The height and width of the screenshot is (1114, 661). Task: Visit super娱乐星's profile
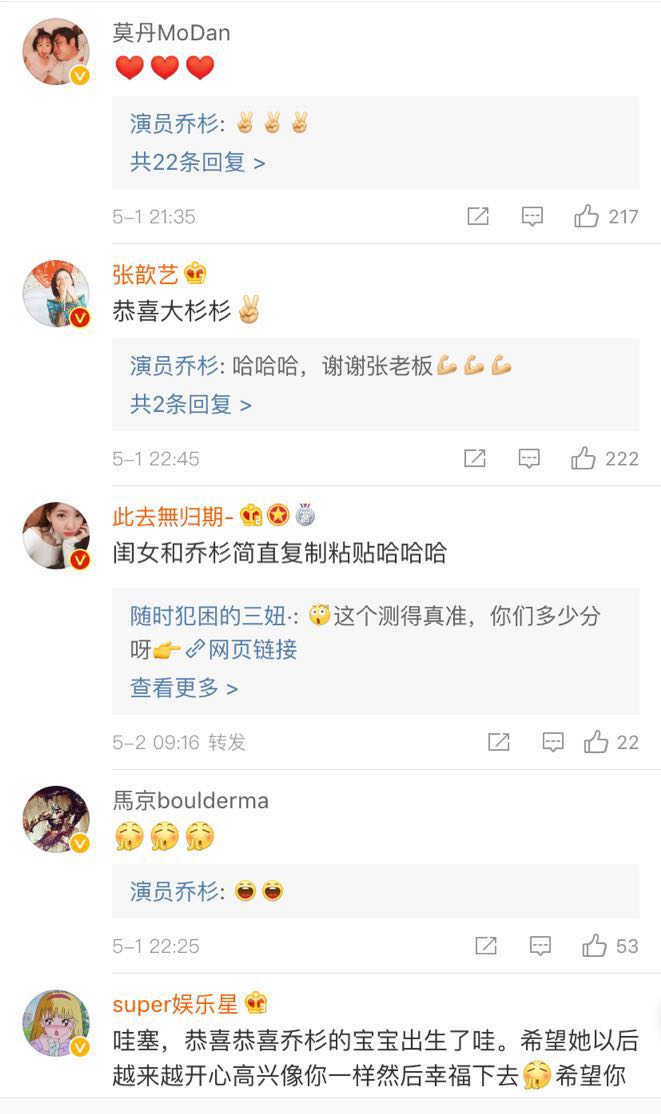pyautogui.click(x=174, y=1004)
